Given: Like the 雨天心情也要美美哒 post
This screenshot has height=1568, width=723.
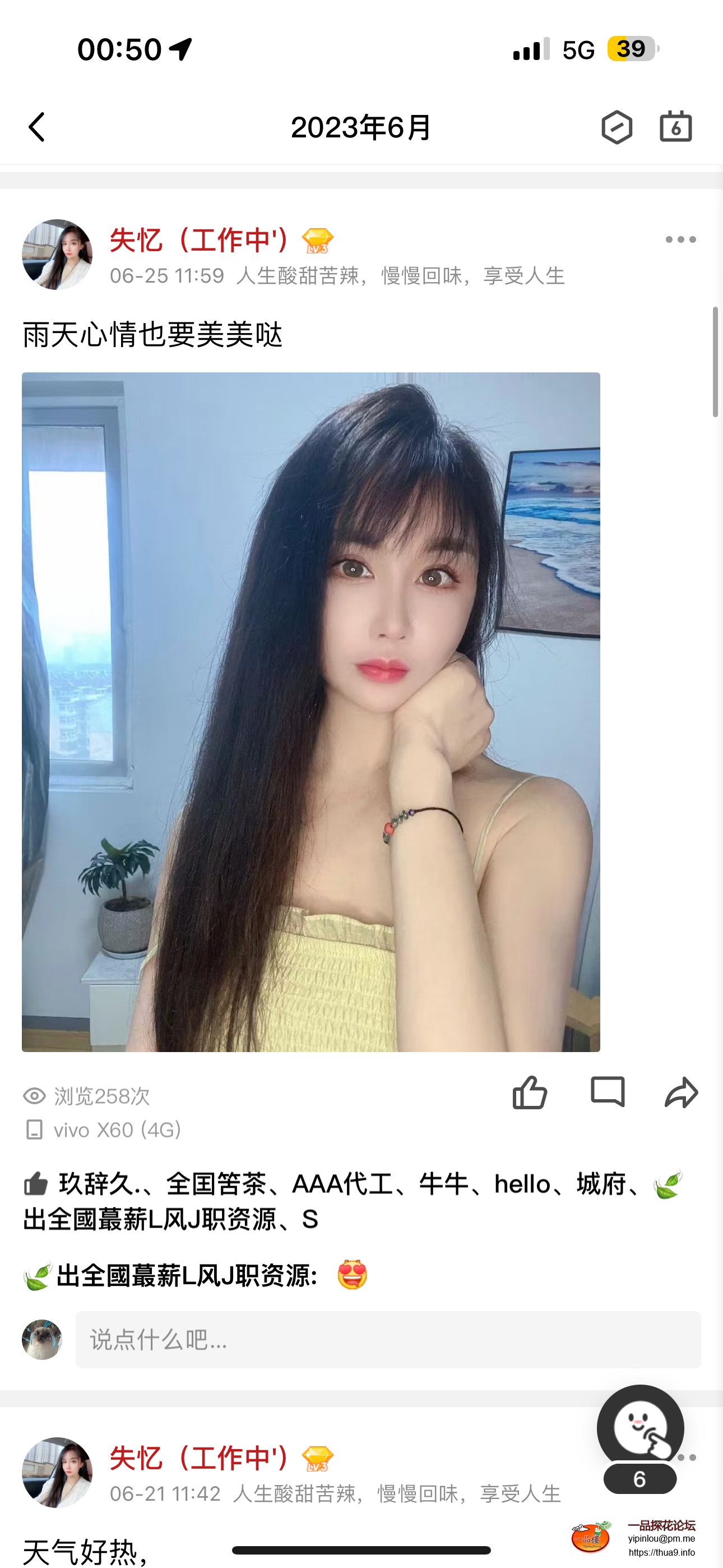Looking at the screenshot, I should pos(530,1092).
